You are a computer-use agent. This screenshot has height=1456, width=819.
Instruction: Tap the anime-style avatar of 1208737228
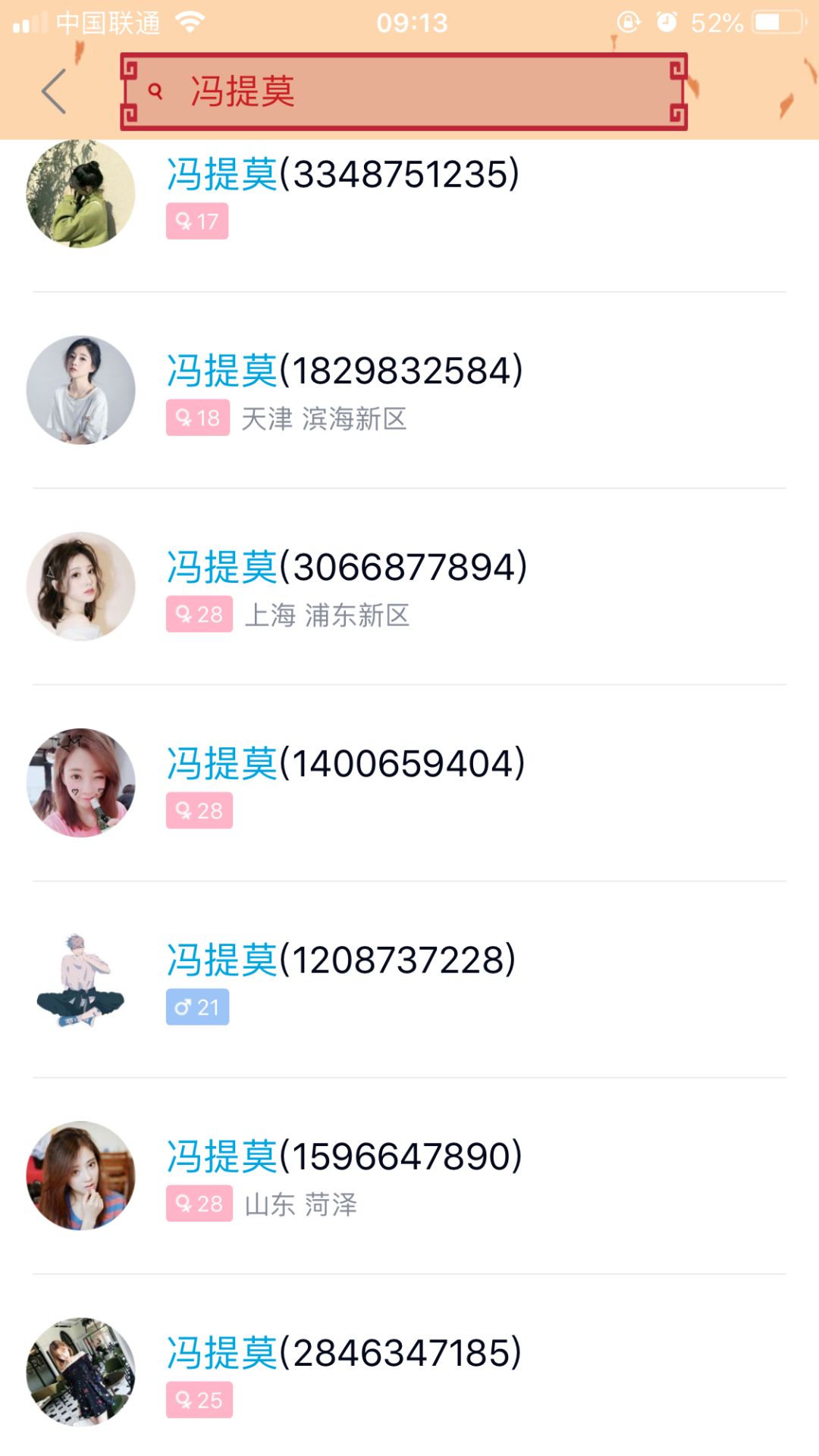[x=80, y=978]
